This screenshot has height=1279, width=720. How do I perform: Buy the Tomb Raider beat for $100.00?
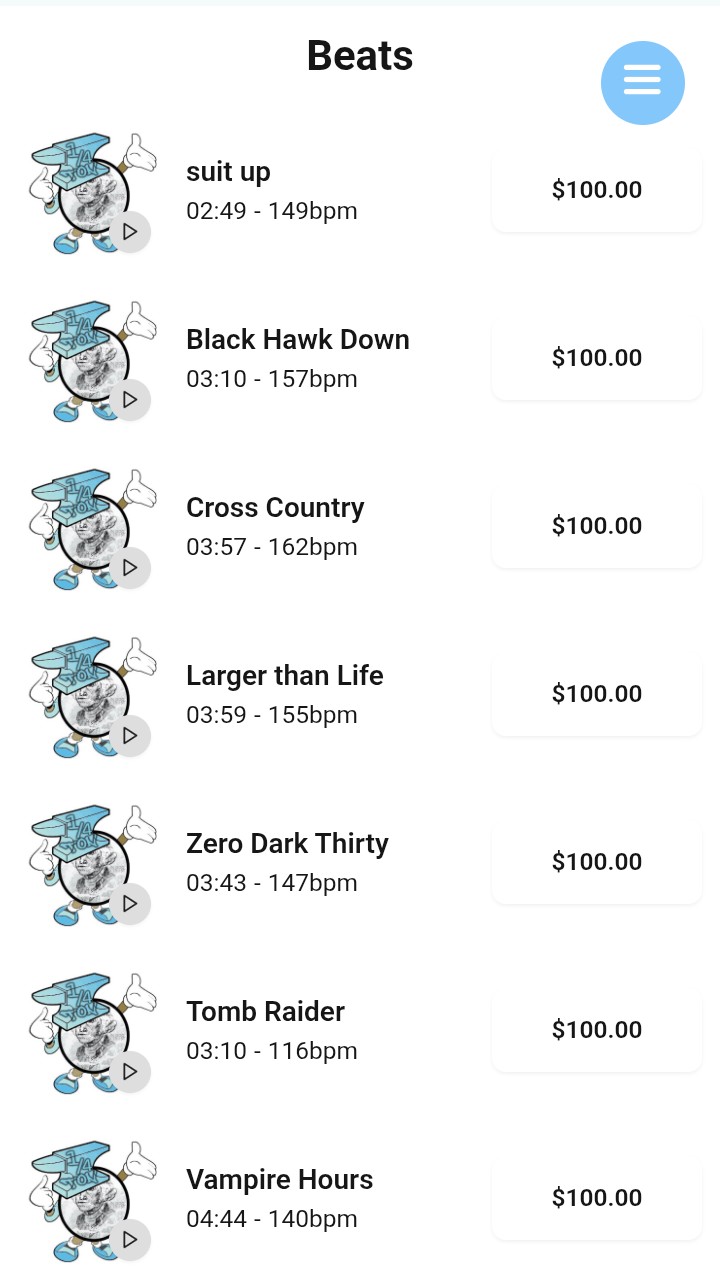pyautogui.click(x=597, y=1030)
